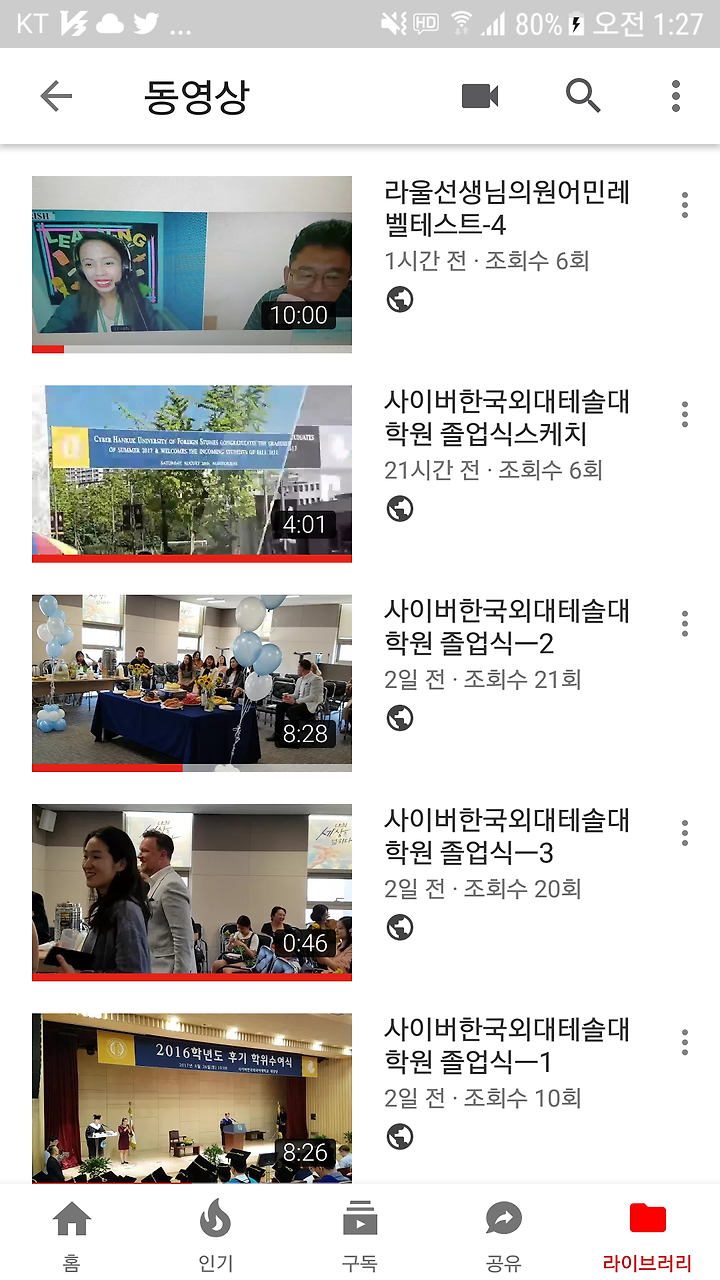Play the 졸업식스케치 video
The width and height of the screenshot is (720, 1280).
192,474
